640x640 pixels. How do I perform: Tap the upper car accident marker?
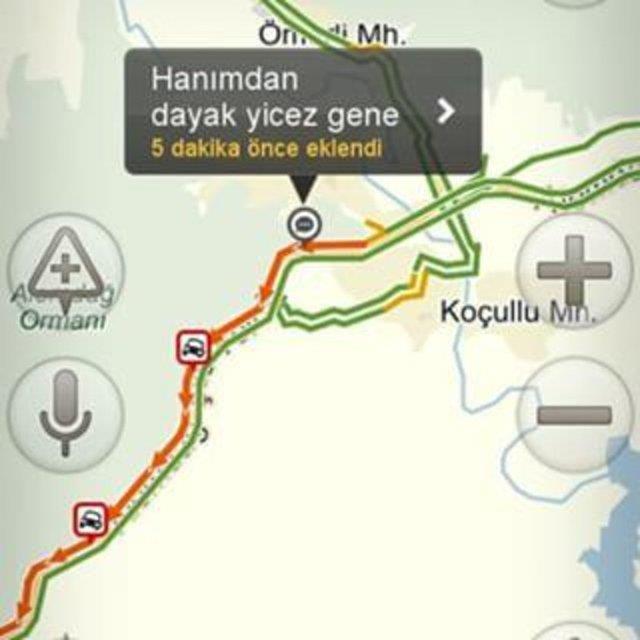tap(193, 348)
